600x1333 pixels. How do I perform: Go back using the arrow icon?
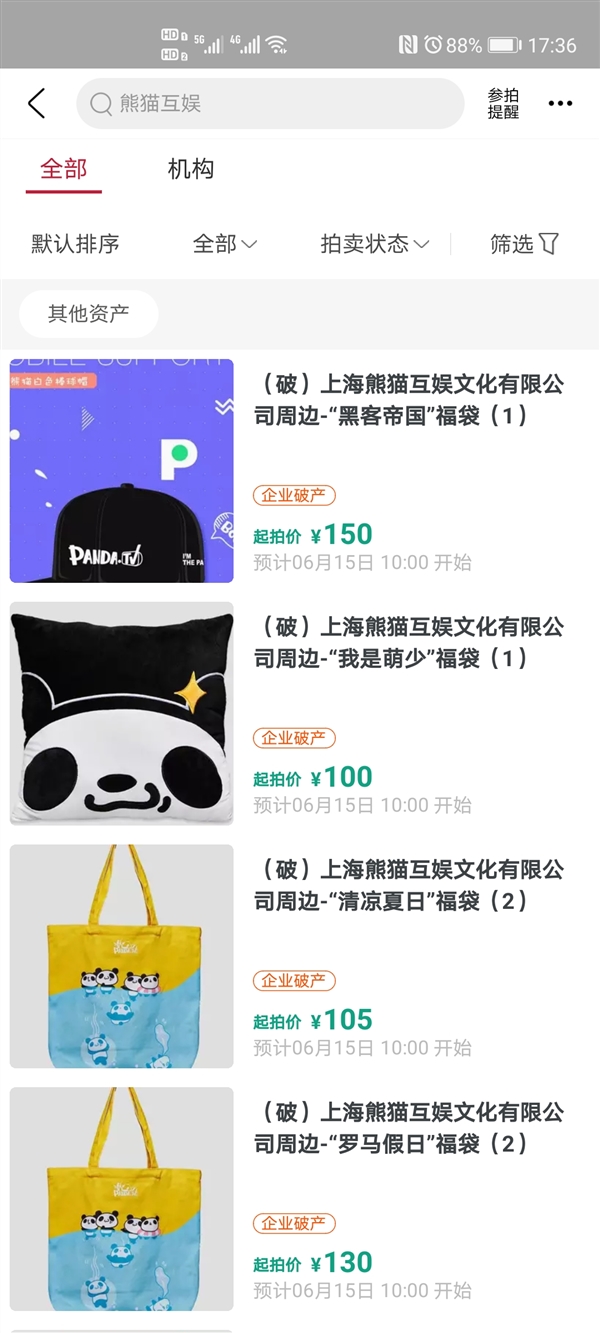tap(37, 103)
